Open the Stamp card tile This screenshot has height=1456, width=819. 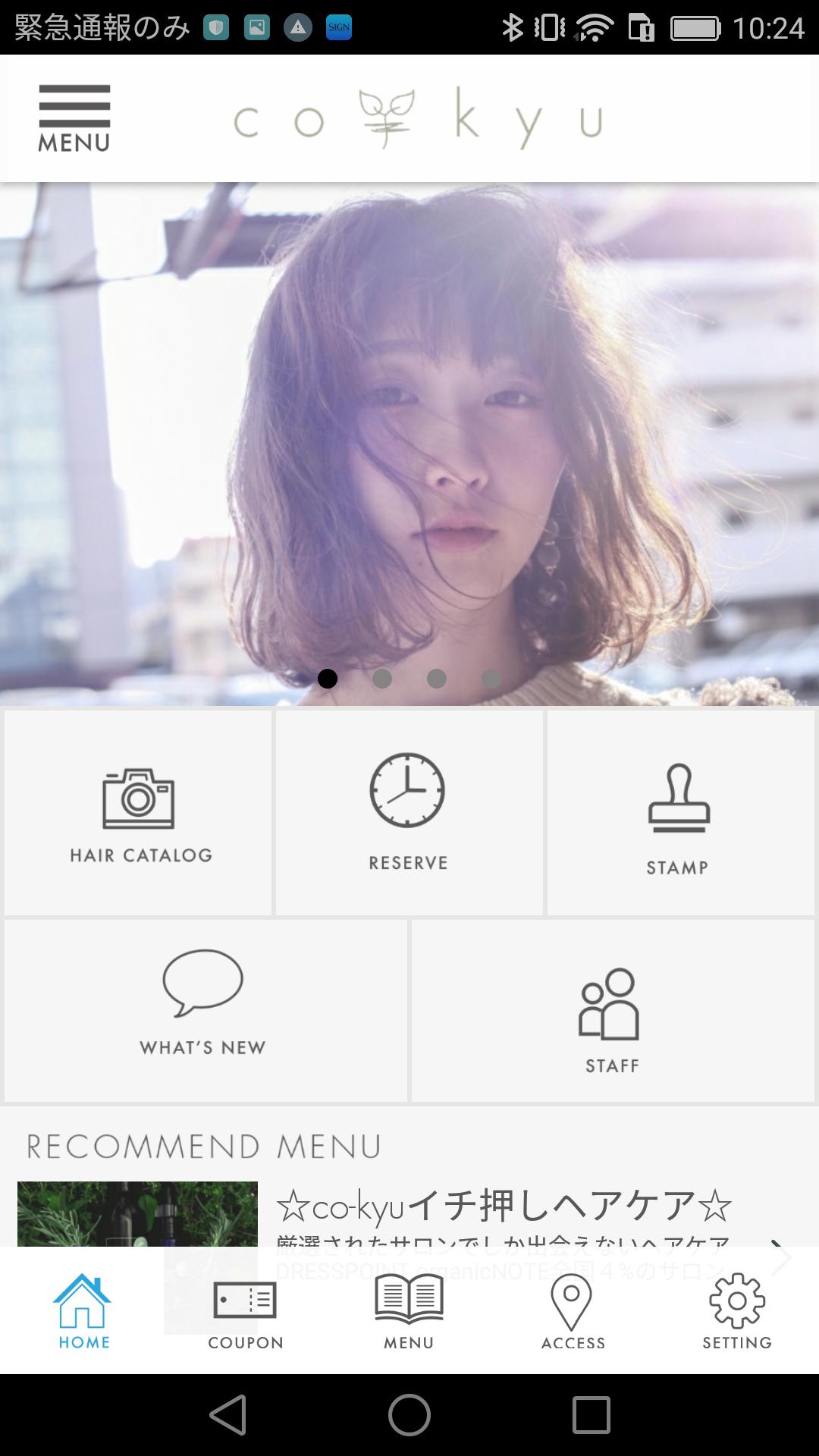[x=679, y=813]
